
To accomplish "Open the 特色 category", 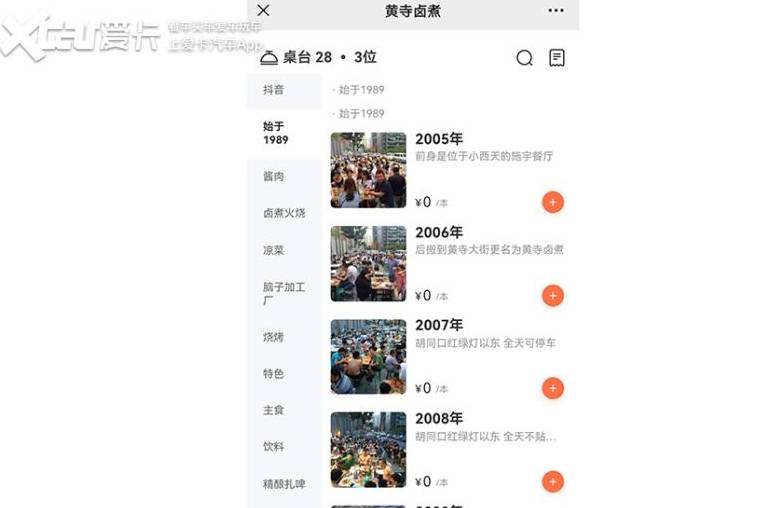I will [x=274, y=374].
